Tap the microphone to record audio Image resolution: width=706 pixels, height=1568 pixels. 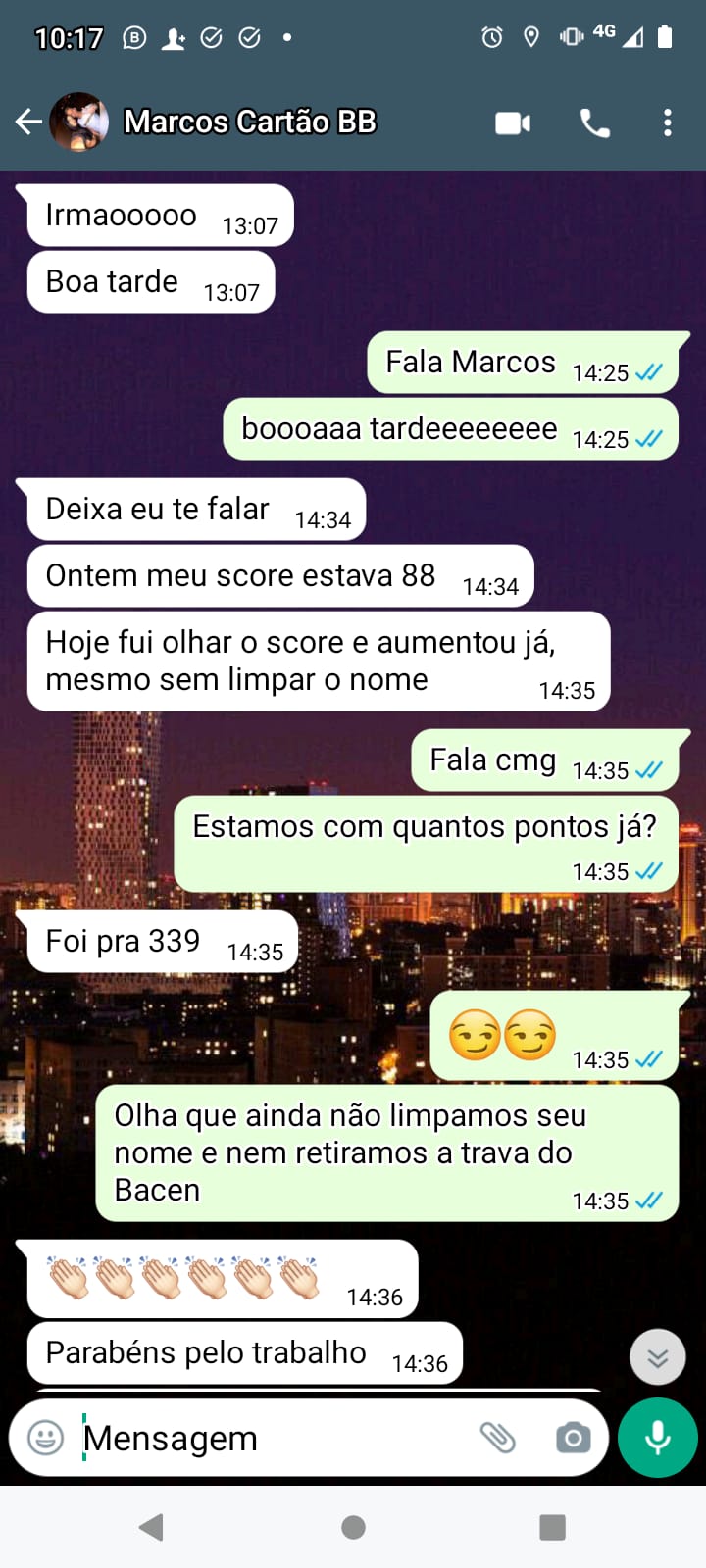657,1438
